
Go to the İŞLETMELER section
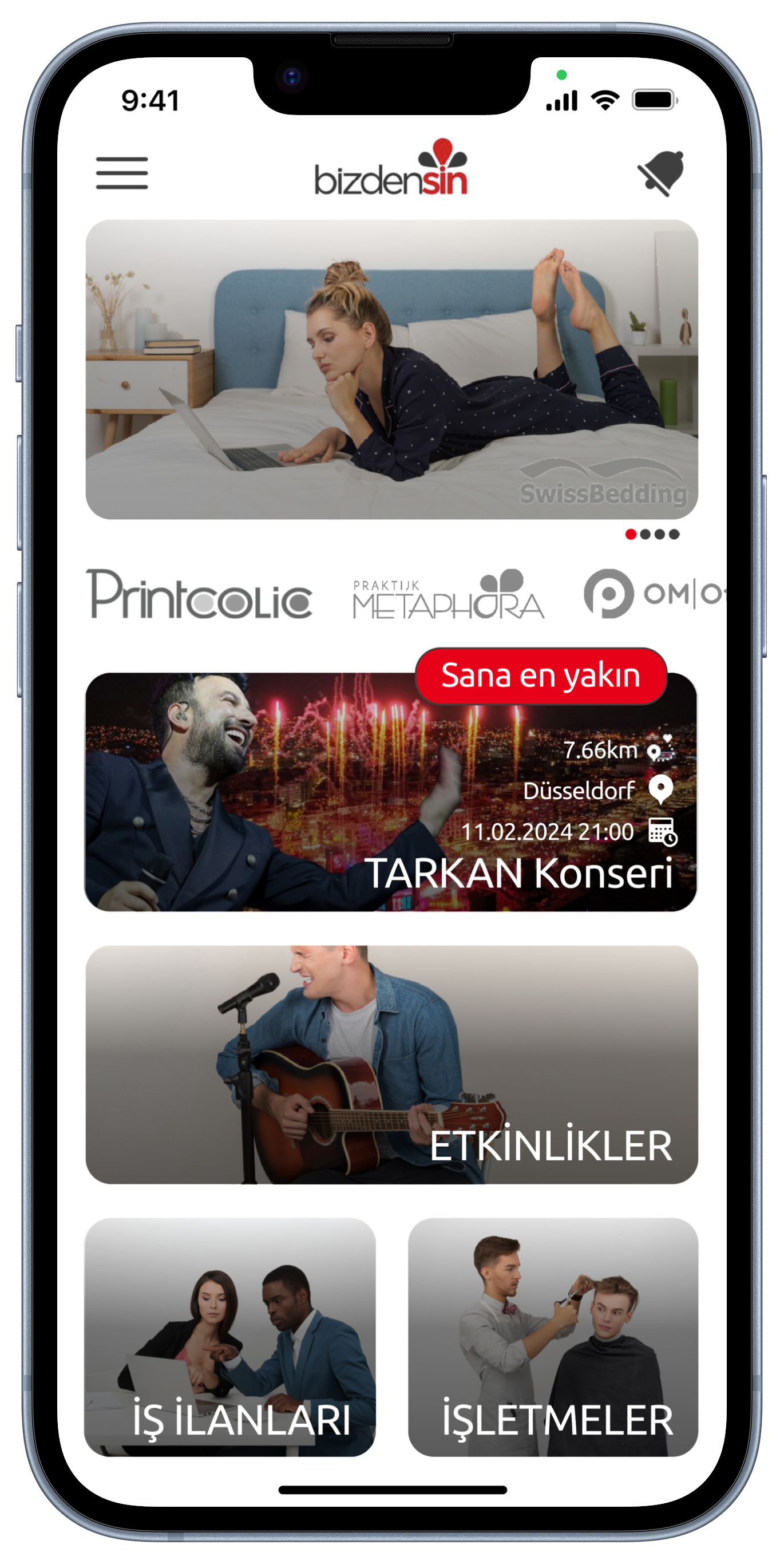tap(553, 1337)
